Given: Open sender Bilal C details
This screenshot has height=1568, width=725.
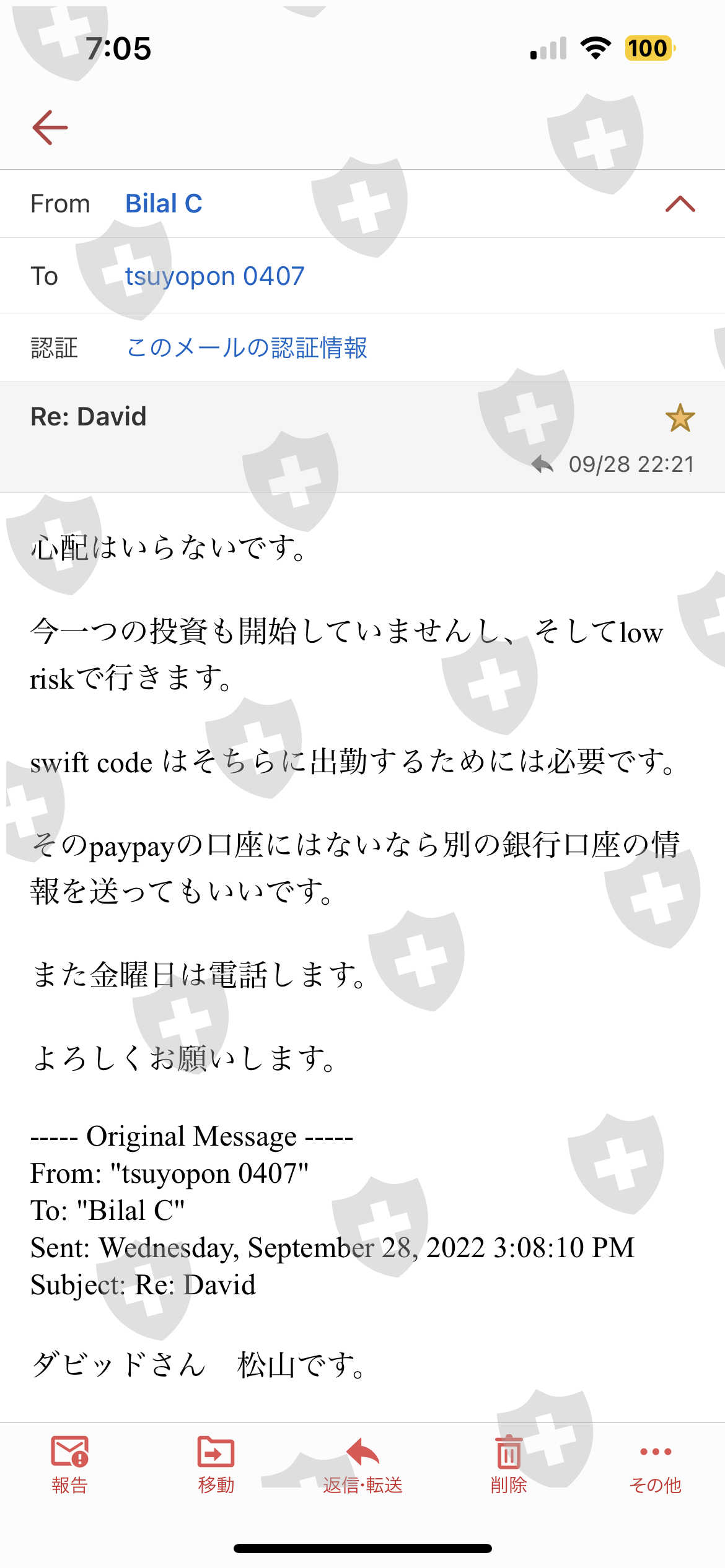Looking at the screenshot, I should click(x=164, y=204).
